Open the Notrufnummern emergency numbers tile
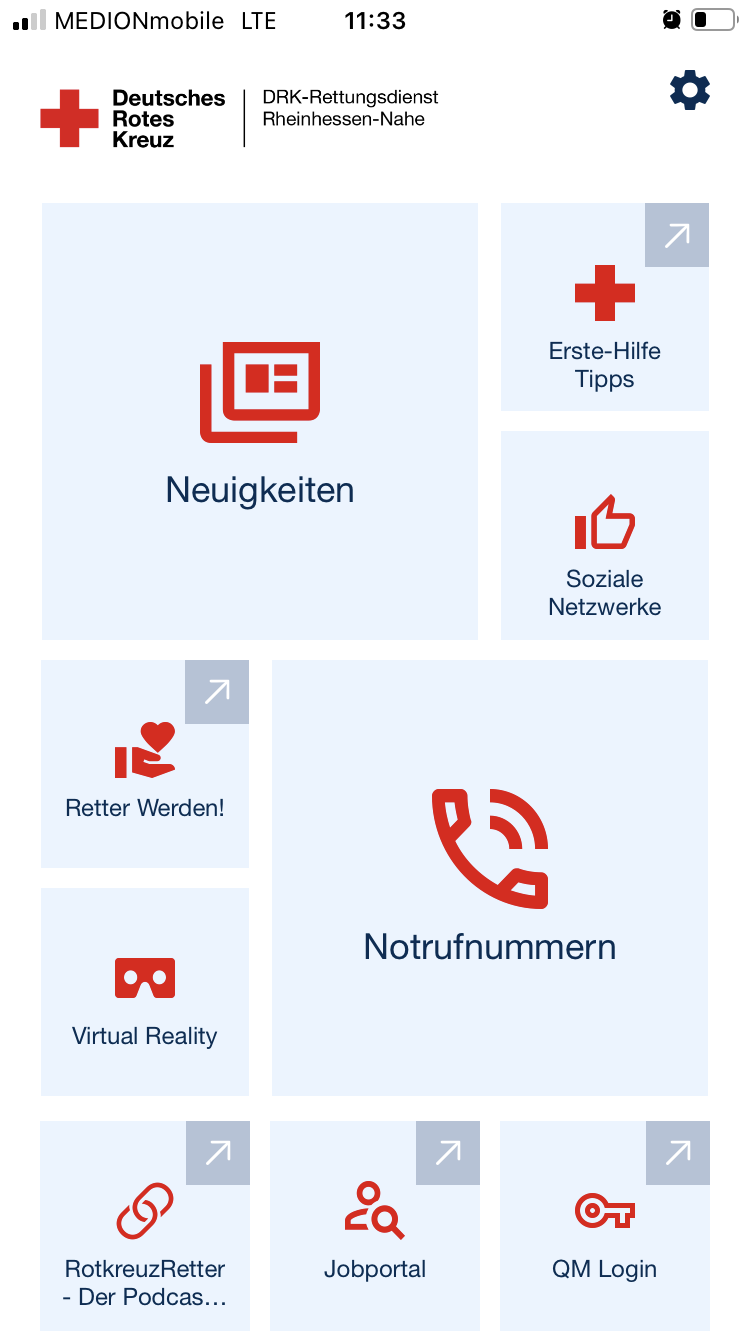The width and height of the screenshot is (750, 1334). tap(490, 878)
